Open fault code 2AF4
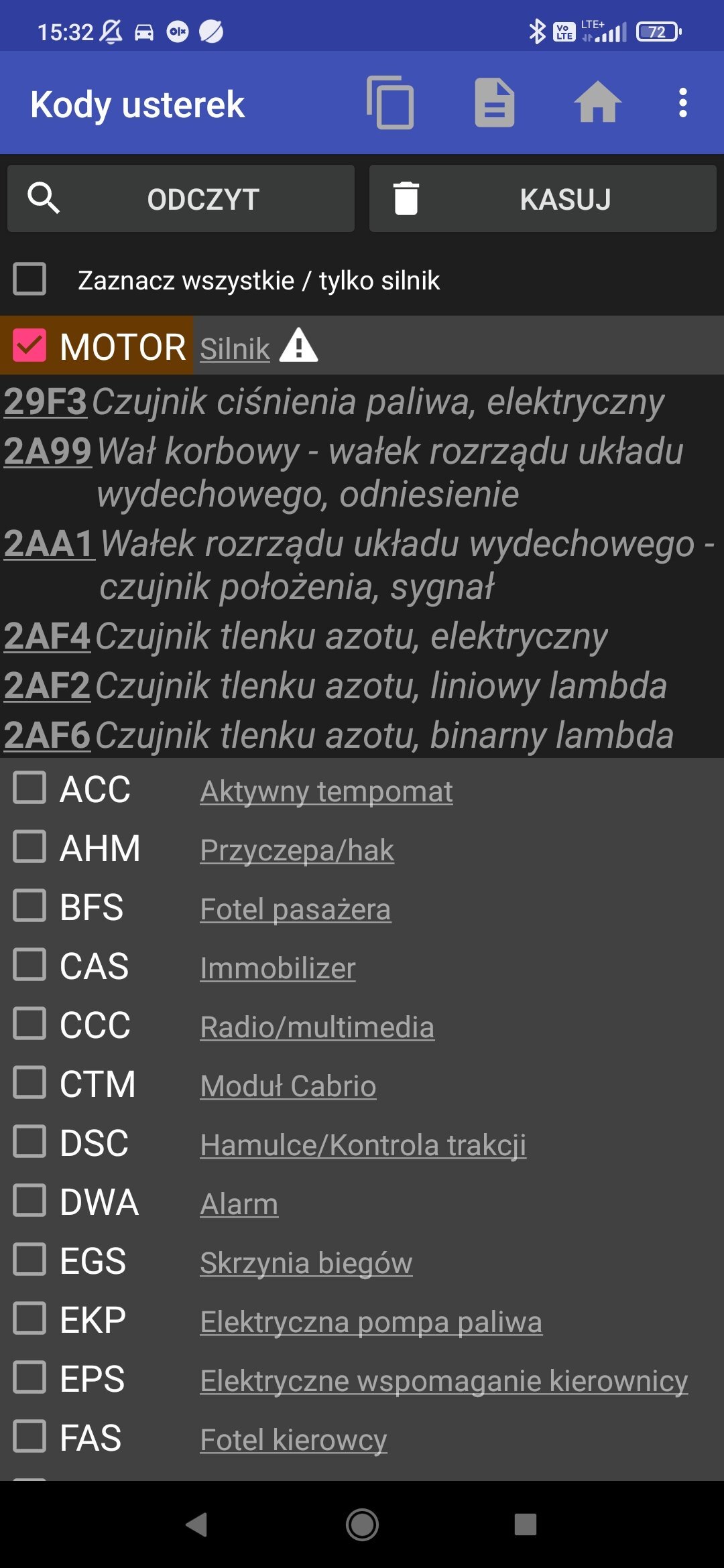Screen dimensions: 724x1568 (x=47, y=637)
